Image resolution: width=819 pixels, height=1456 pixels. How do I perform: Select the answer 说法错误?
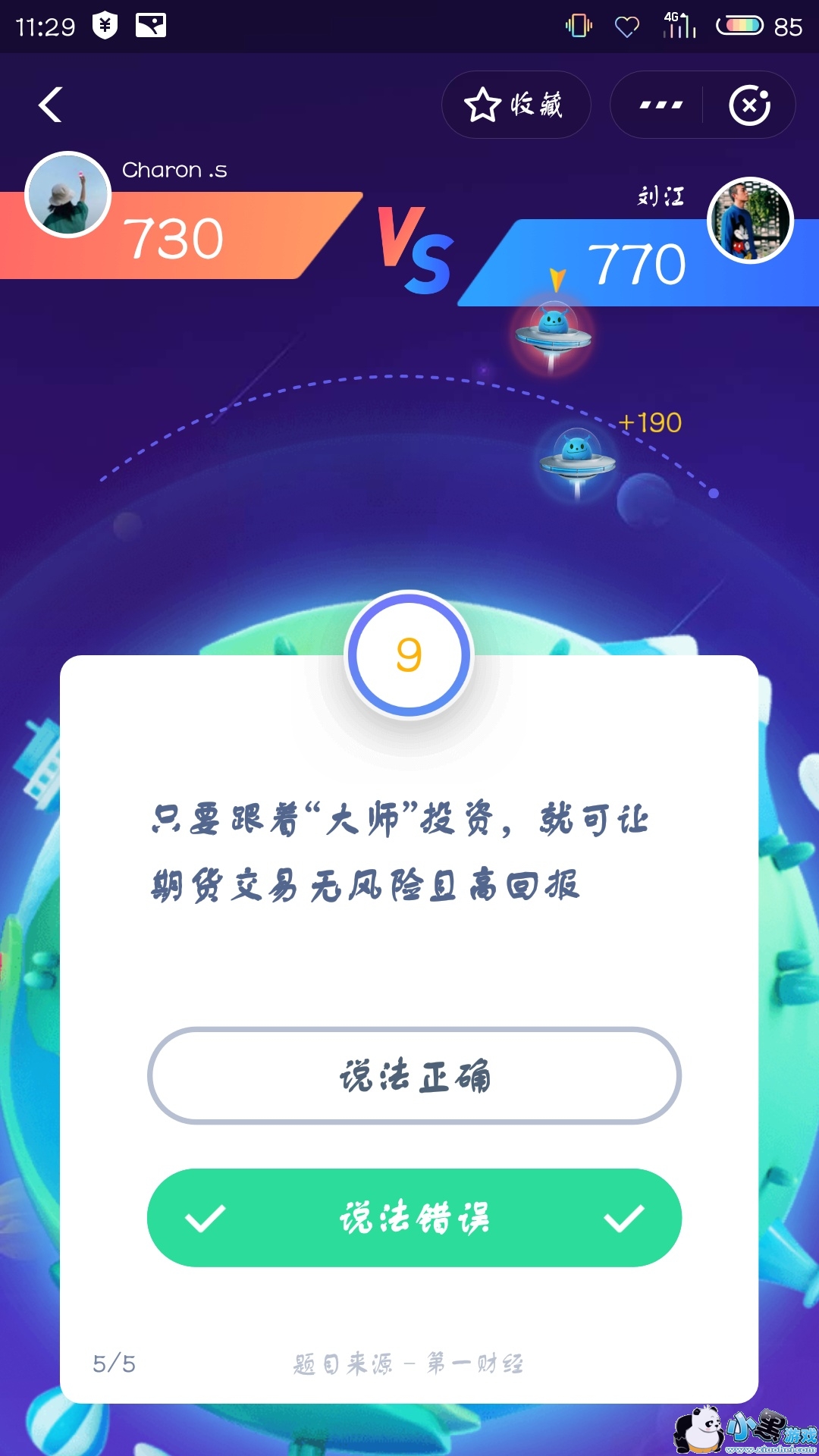click(x=414, y=1218)
